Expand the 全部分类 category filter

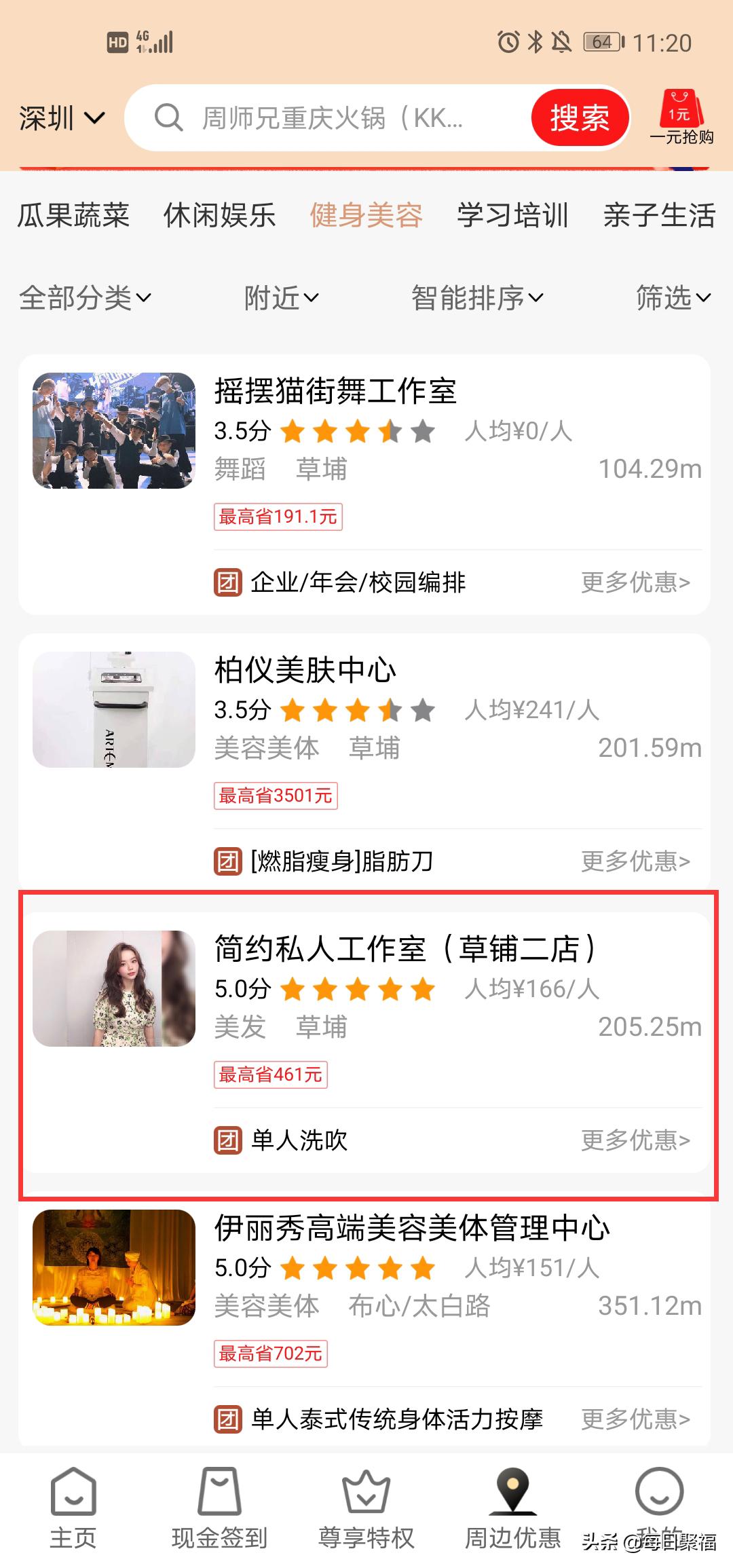click(84, 297)
